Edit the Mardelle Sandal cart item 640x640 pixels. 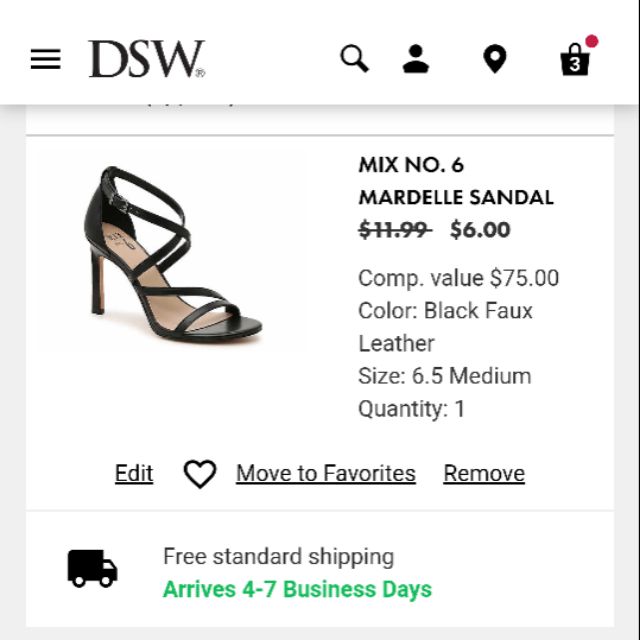point(134,473)
